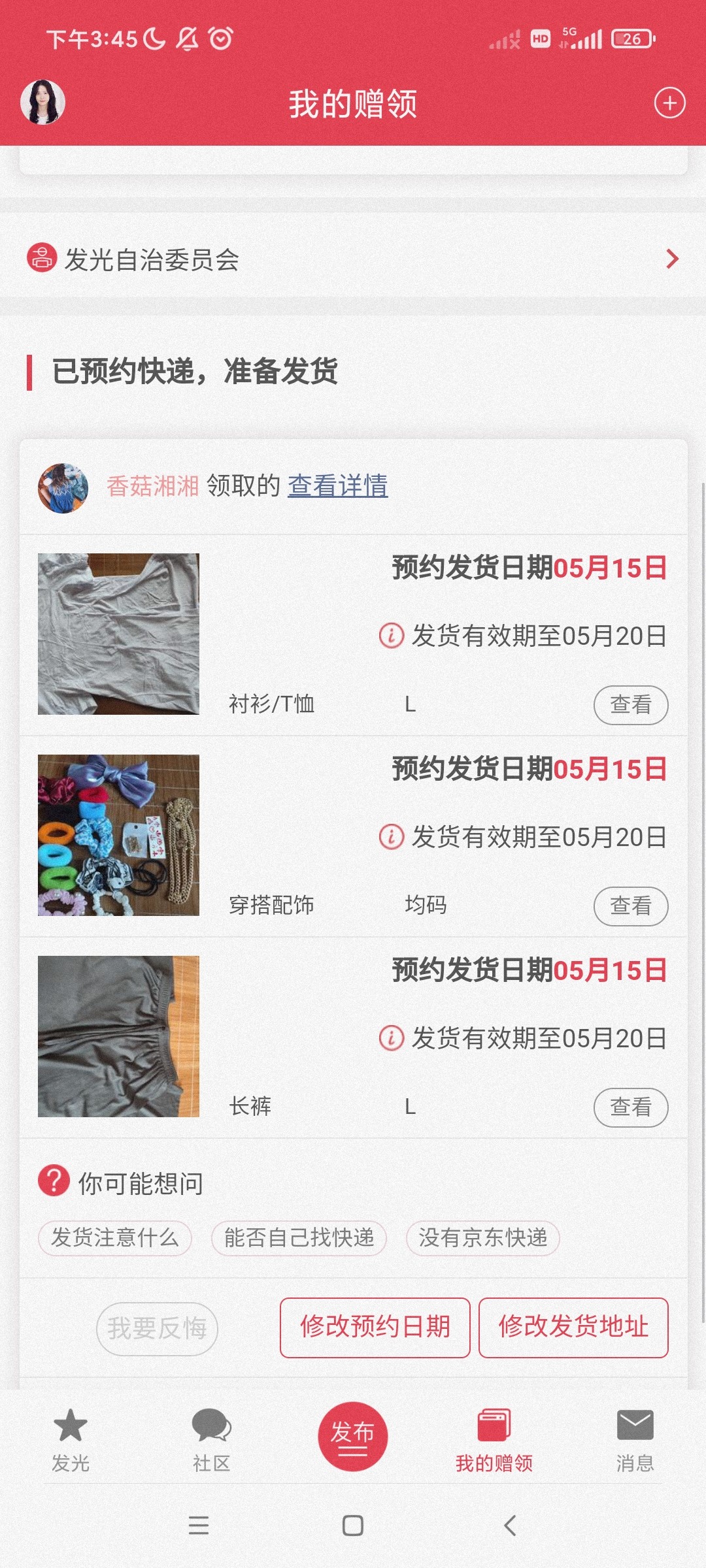Tap 查看 for the 衬衫/T恤 item
This screenshot has width=706, height=1568.
(x=630, y=705)
